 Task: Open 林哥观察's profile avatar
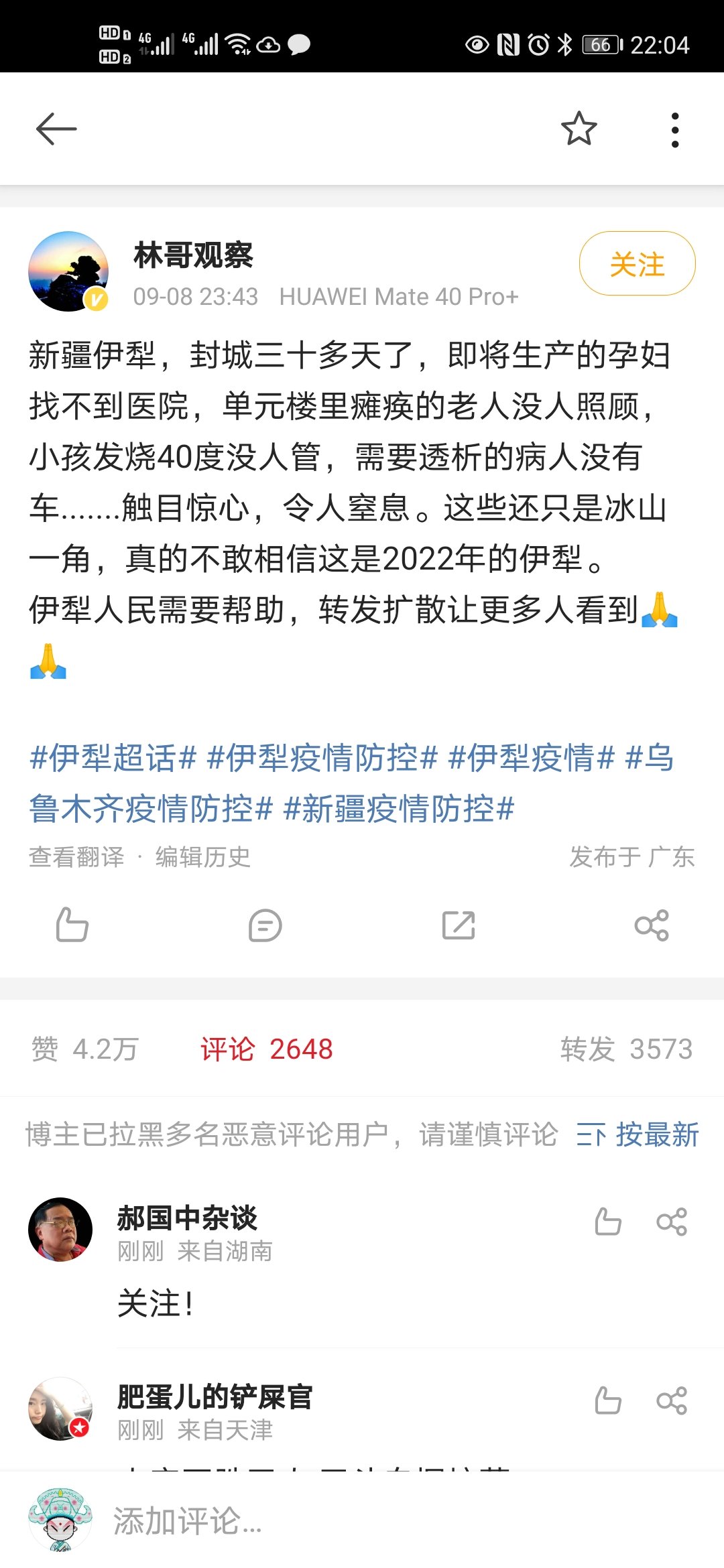coord(68,271)
